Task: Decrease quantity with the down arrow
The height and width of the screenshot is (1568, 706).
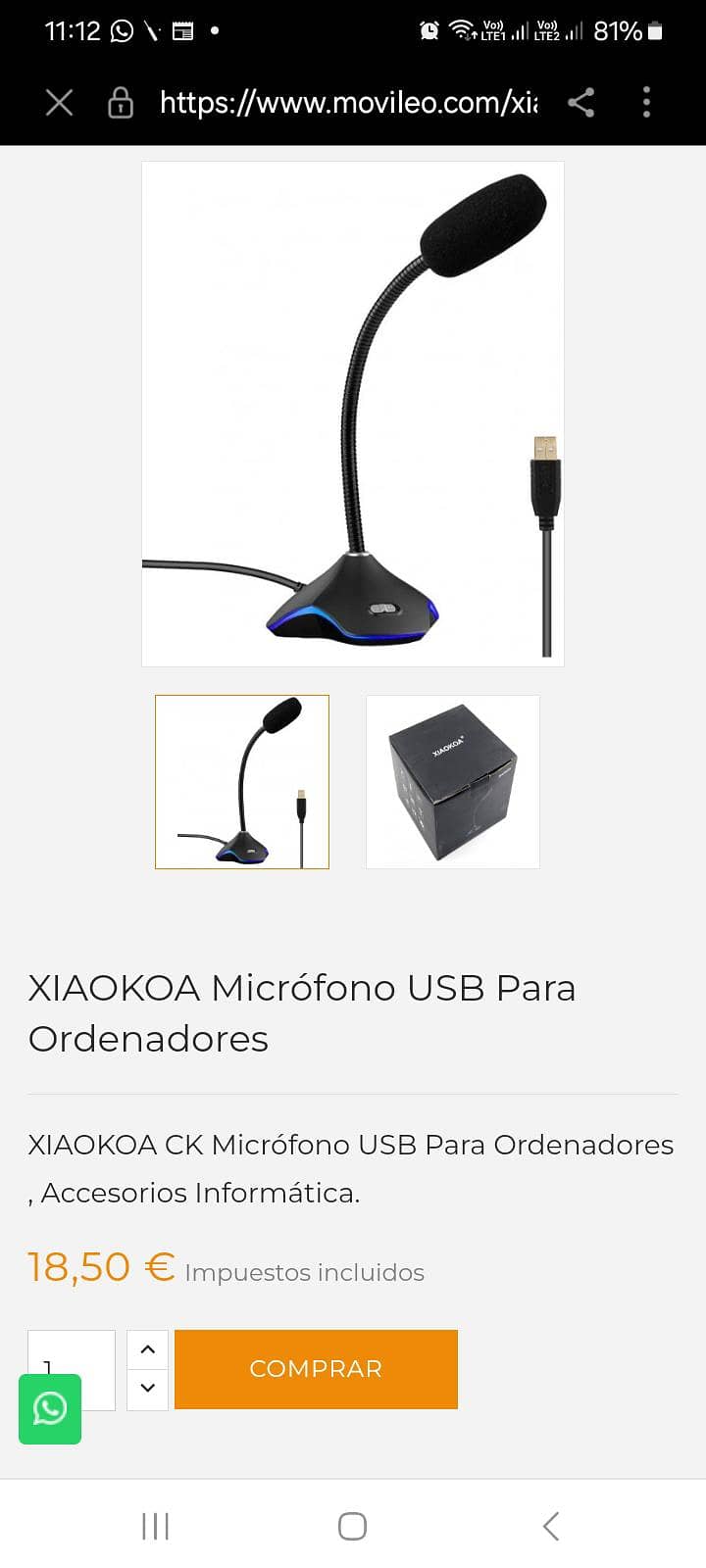Action: point(147,1389)
